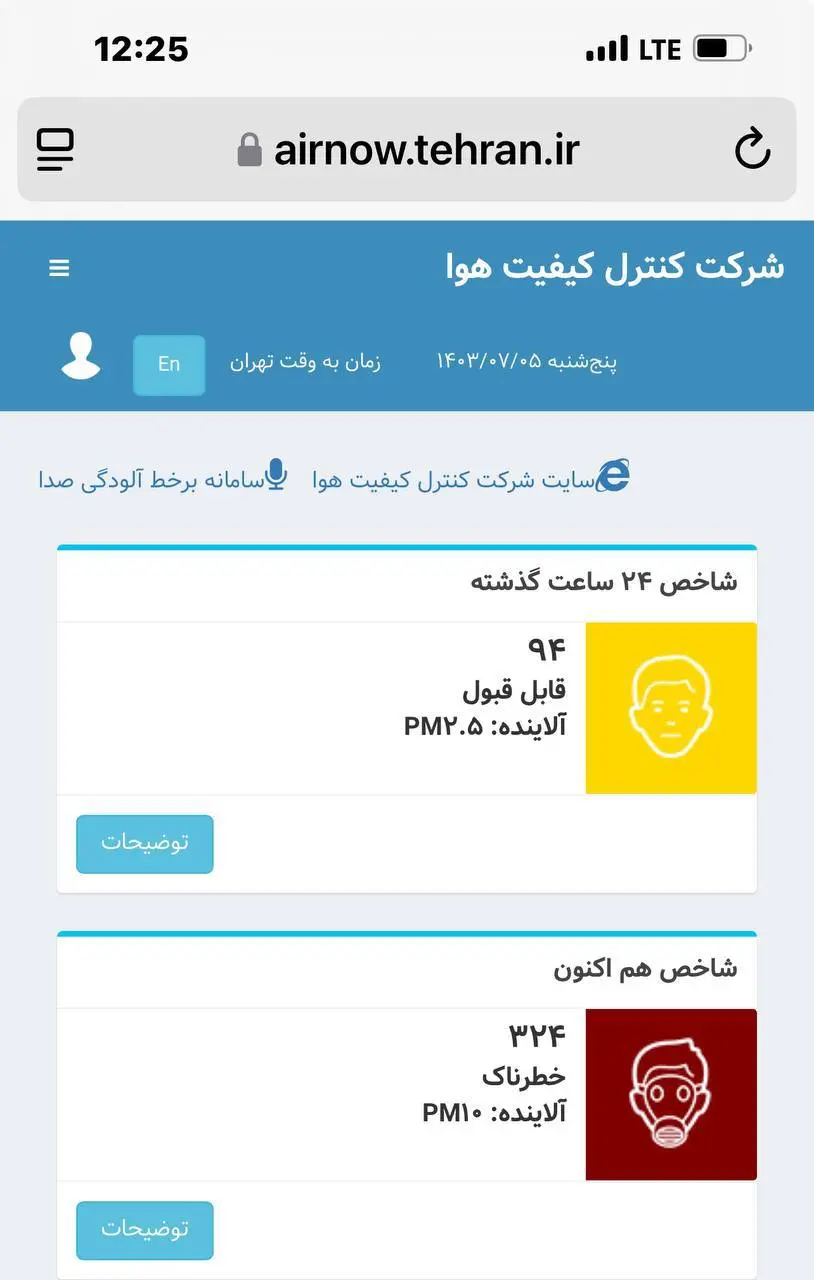Open the hamburger menu
This screenshot has height=1280, width=814.
[x=60, y=268]
